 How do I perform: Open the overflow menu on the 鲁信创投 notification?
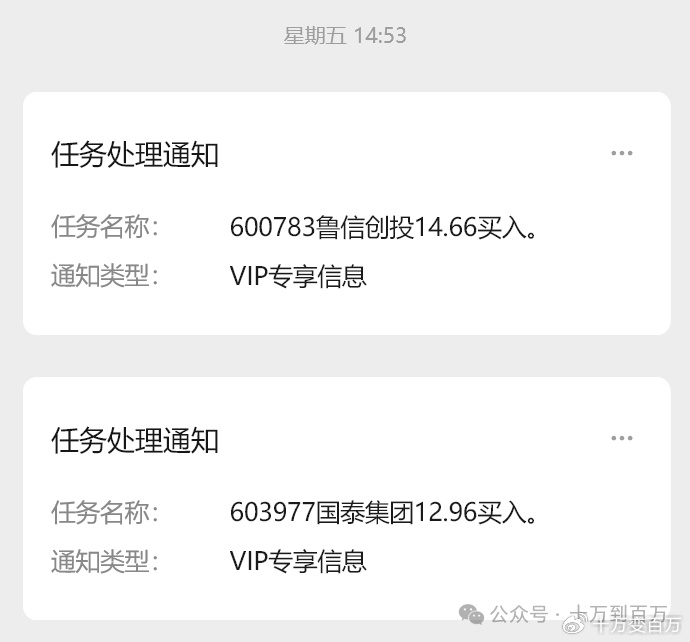(621, 154)
